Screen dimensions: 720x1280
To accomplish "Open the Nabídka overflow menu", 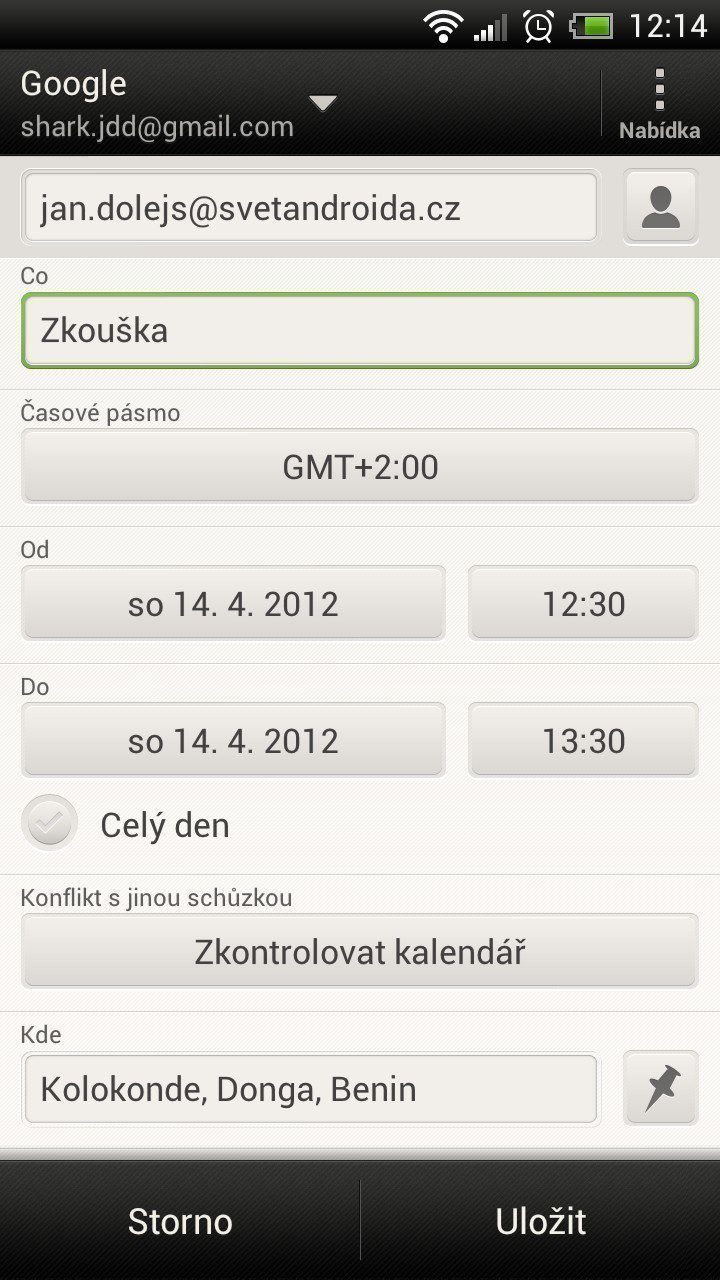I will [x=659, y=104].
